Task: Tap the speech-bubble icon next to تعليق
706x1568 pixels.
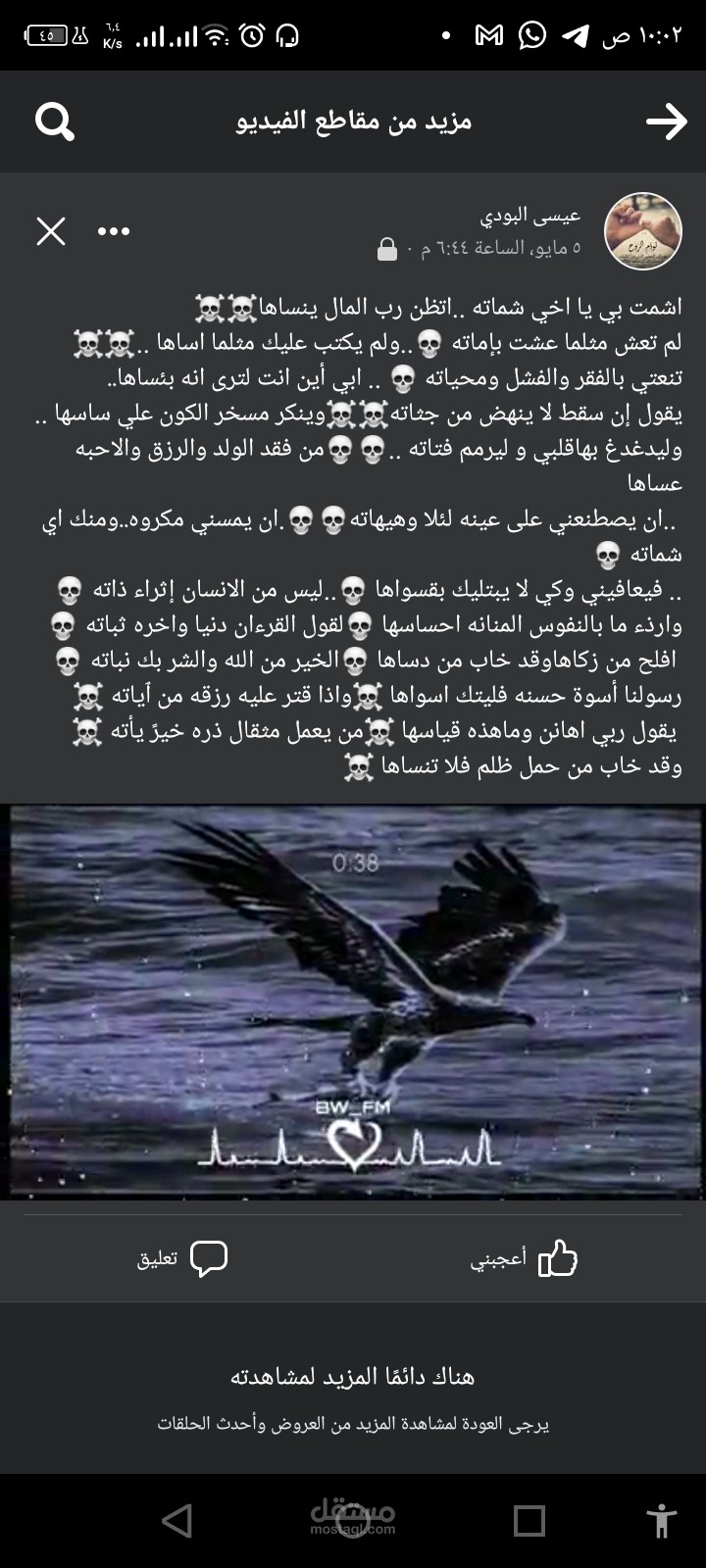Action: [209, 1259]
